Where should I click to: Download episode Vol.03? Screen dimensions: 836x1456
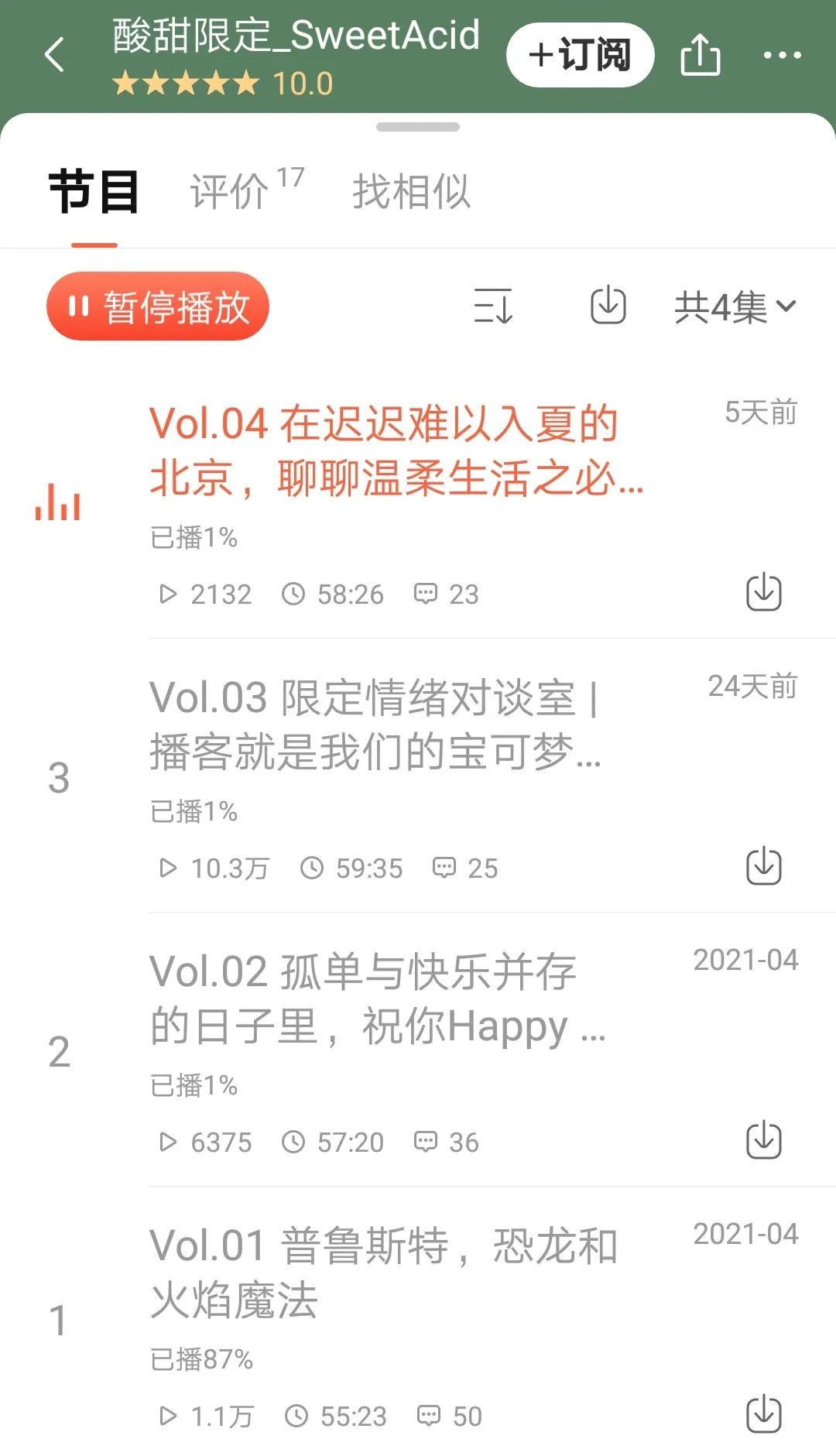[764, 866]
